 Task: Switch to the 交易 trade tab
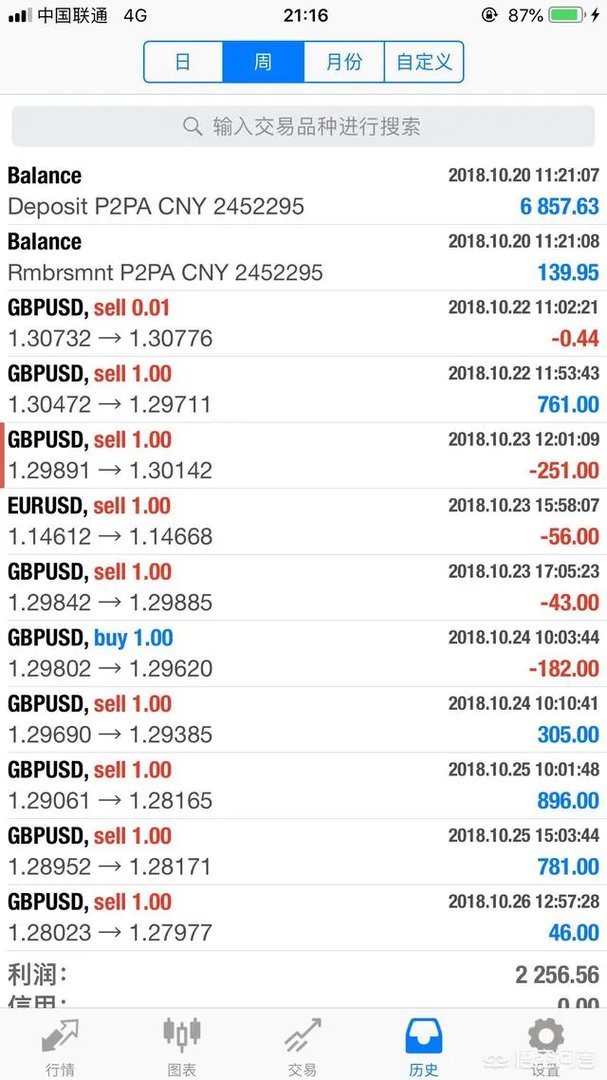coord(303,1046)
